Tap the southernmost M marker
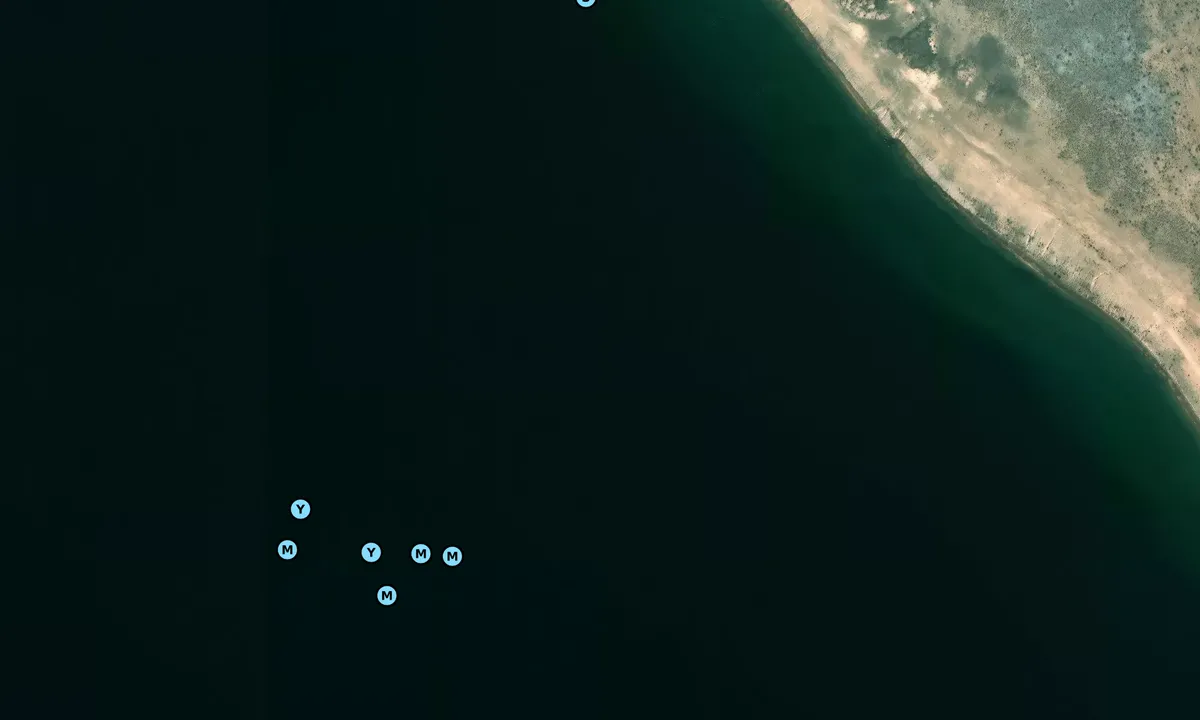 pyautogui.click(x=387, y=596)
